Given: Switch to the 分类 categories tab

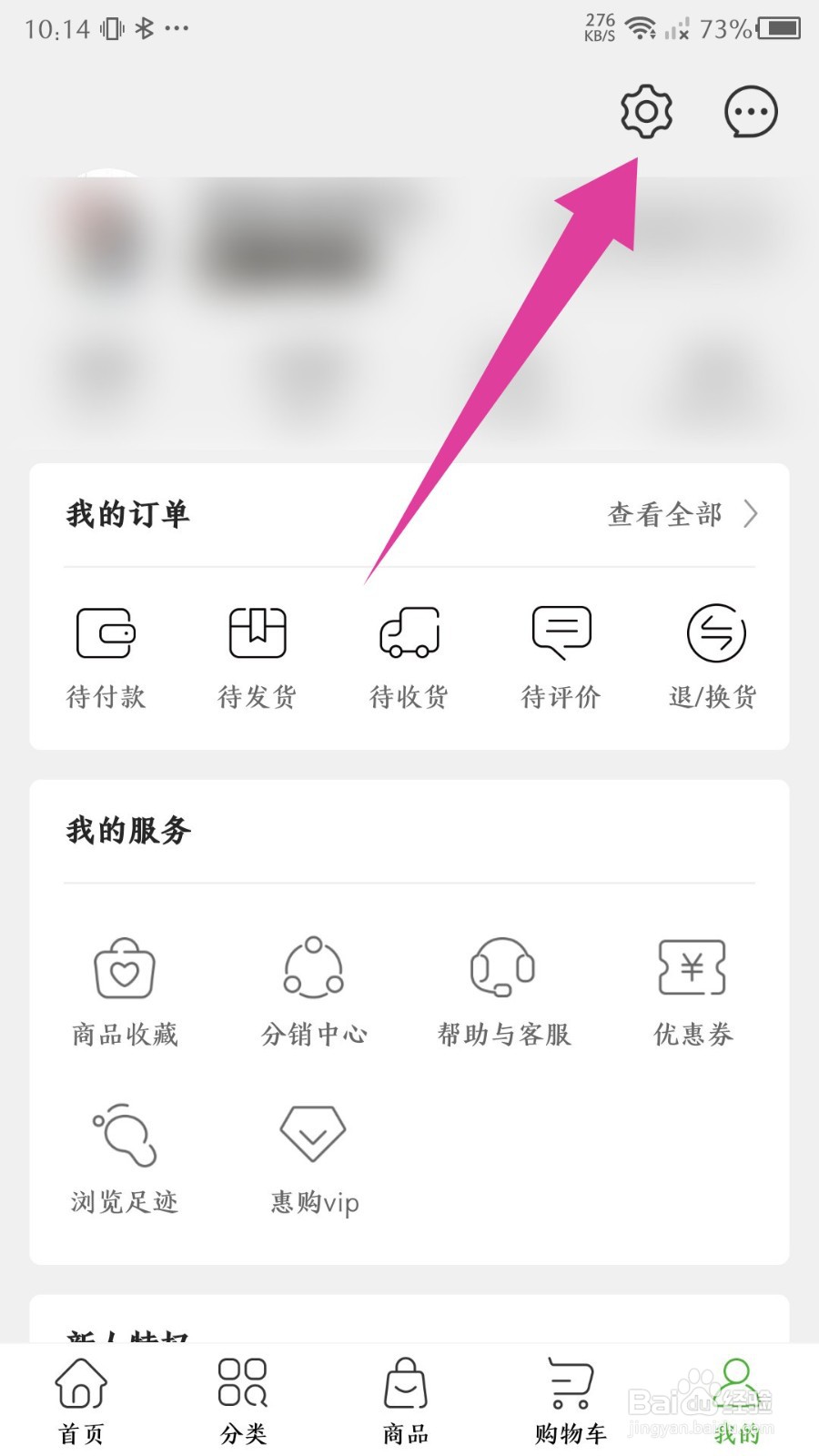Looking at the screenshot, I should tap(243, 1401).
